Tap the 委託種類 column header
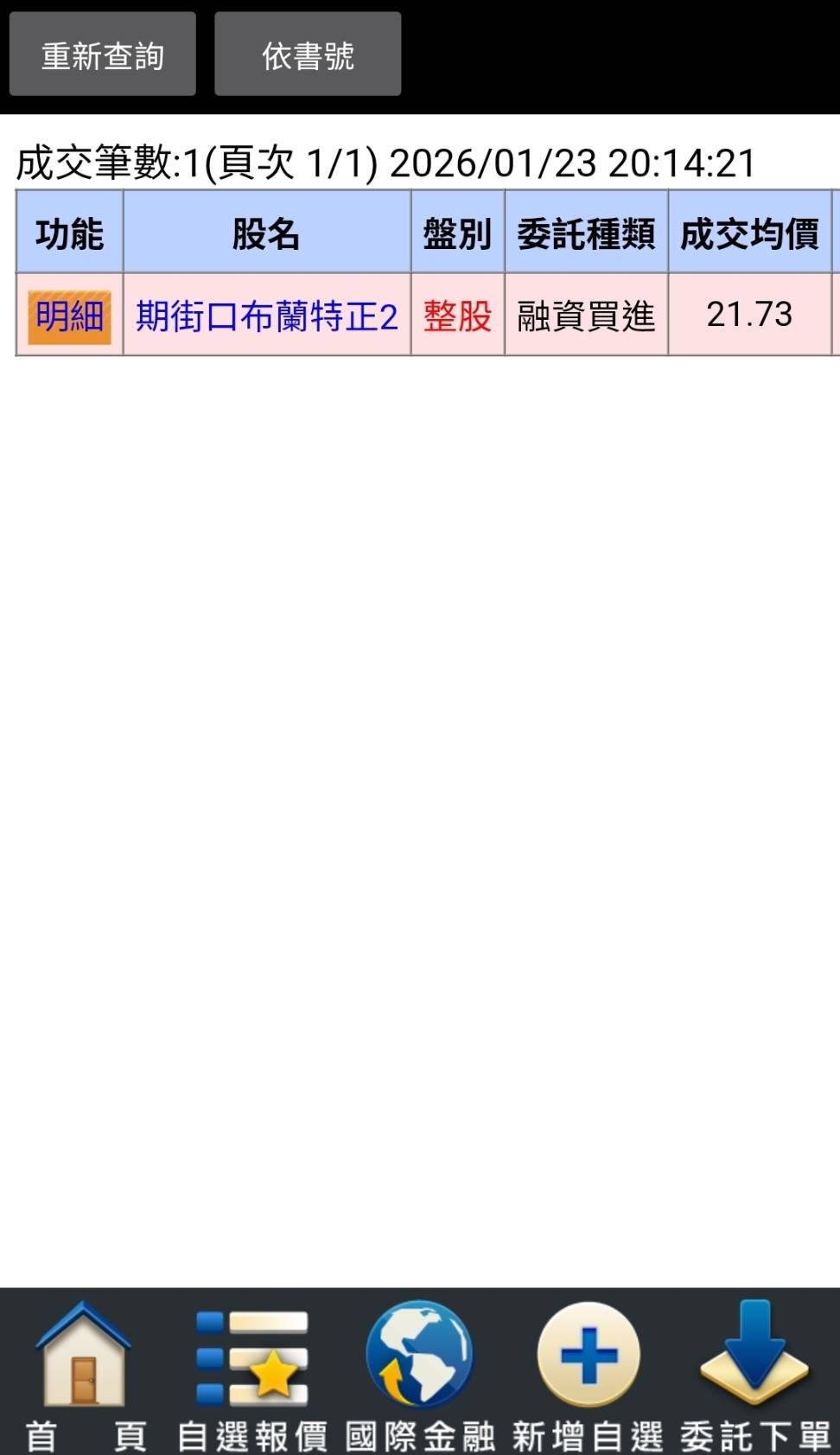 coord(585,232)
